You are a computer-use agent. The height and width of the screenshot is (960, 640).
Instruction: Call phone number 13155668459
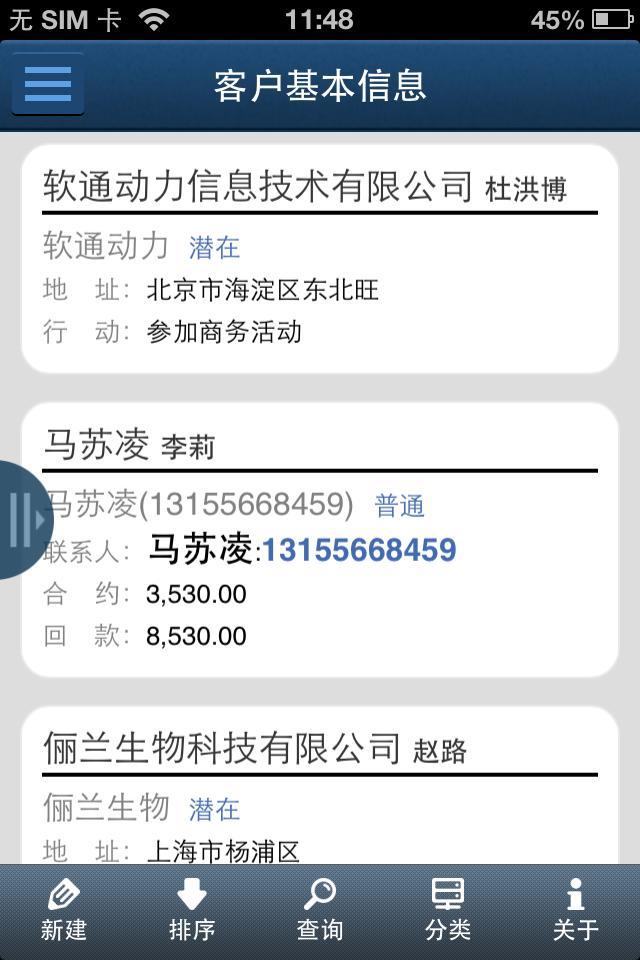coord(358,550)
